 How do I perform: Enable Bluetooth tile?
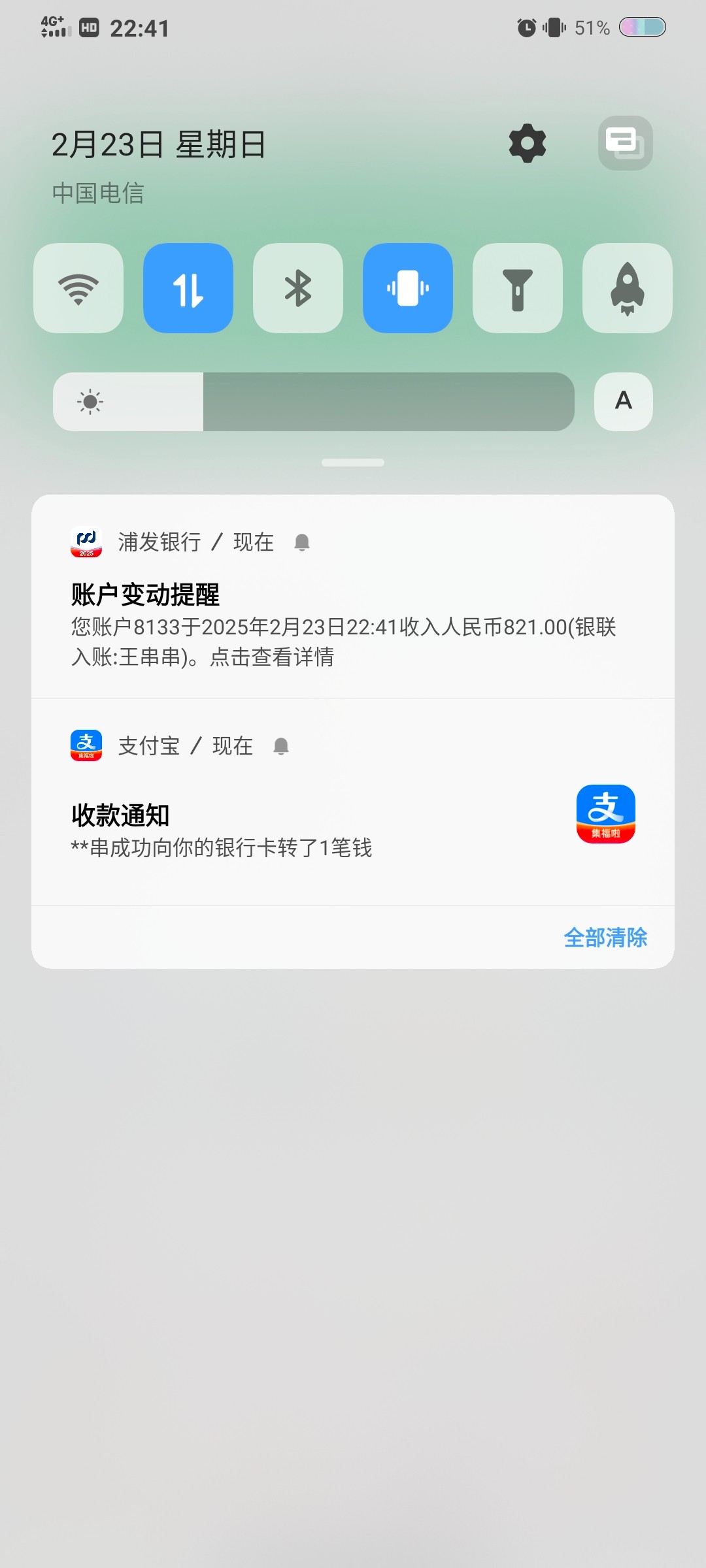298,288
